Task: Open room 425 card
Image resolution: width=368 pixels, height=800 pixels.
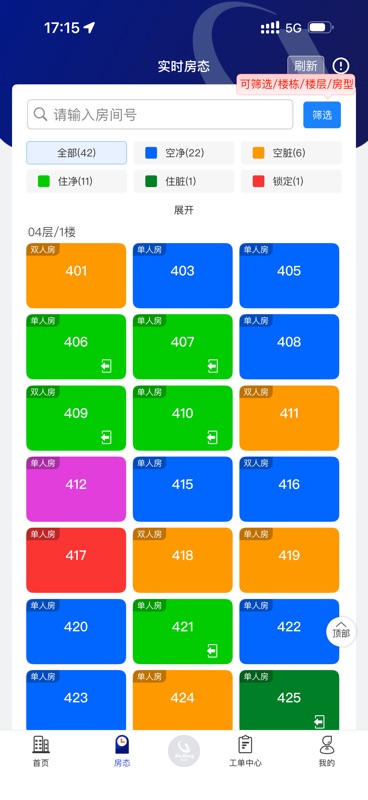Action: tap(289, 700)
